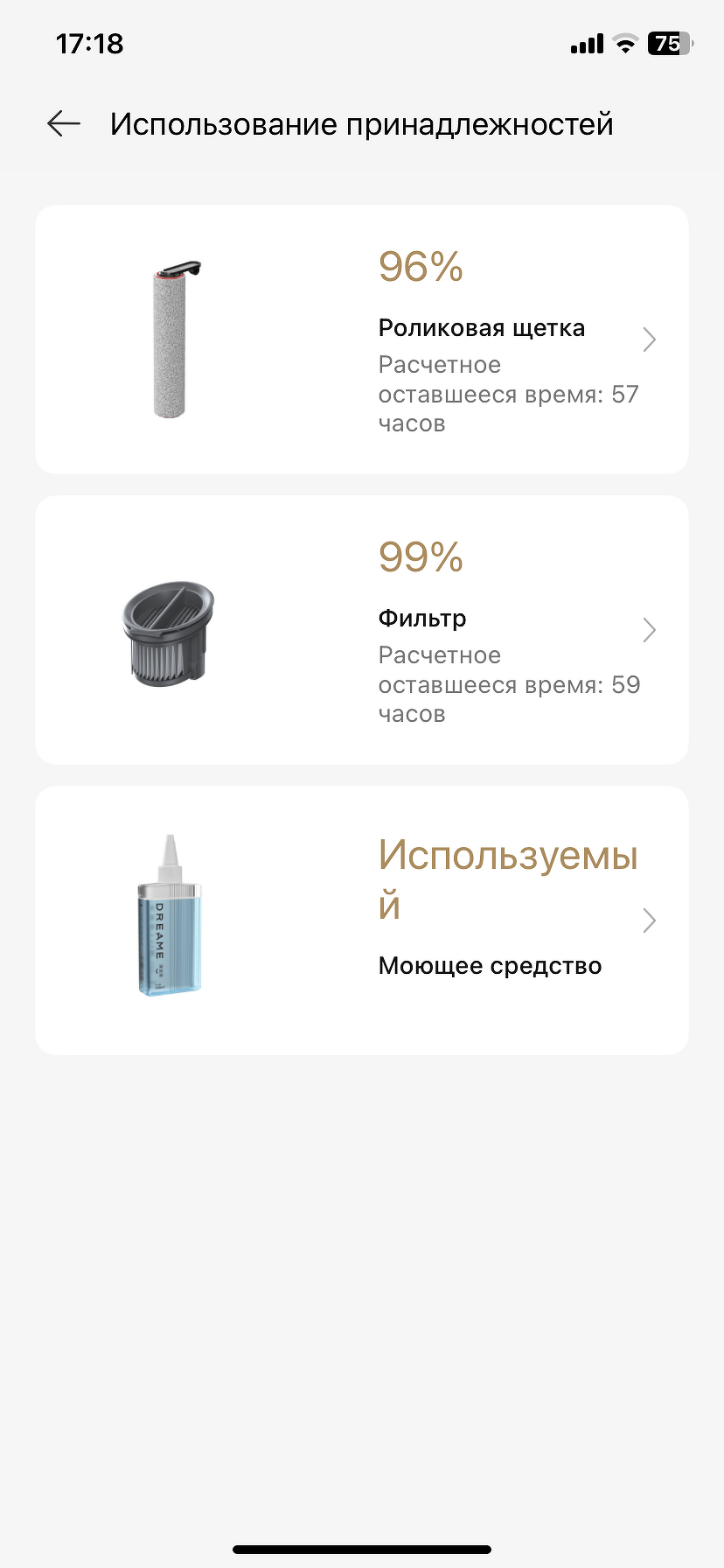
Task: Open the Роликовая щетка card
Action: coord(362,339)
